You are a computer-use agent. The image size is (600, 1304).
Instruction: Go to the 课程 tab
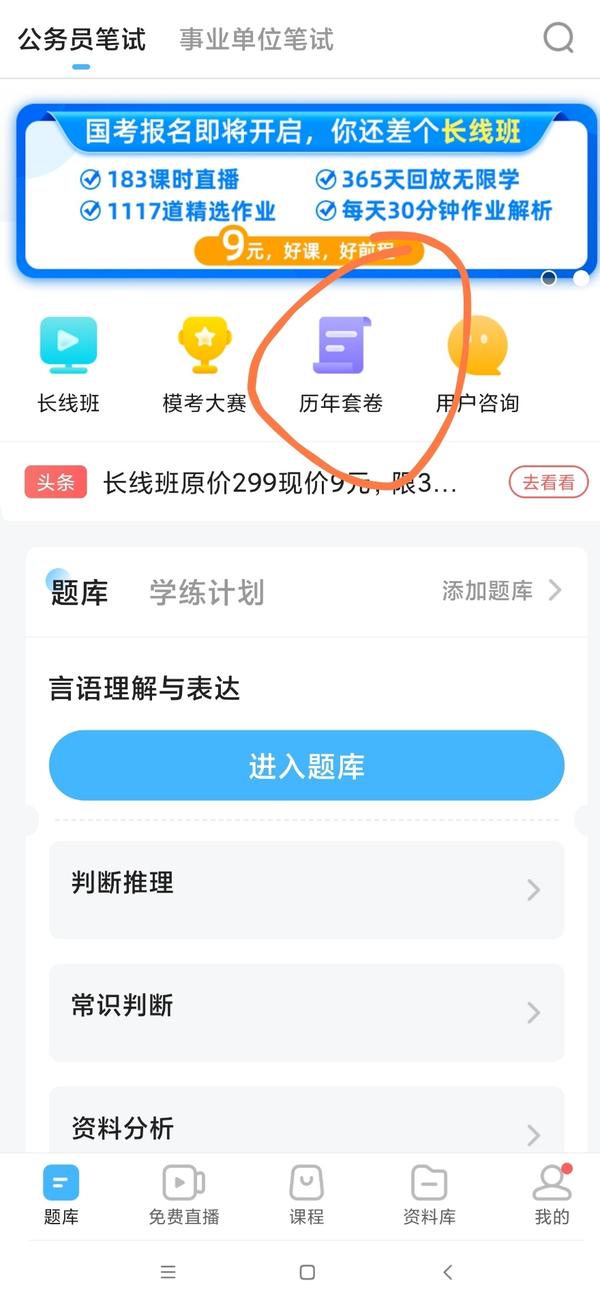pos(307,1196)
